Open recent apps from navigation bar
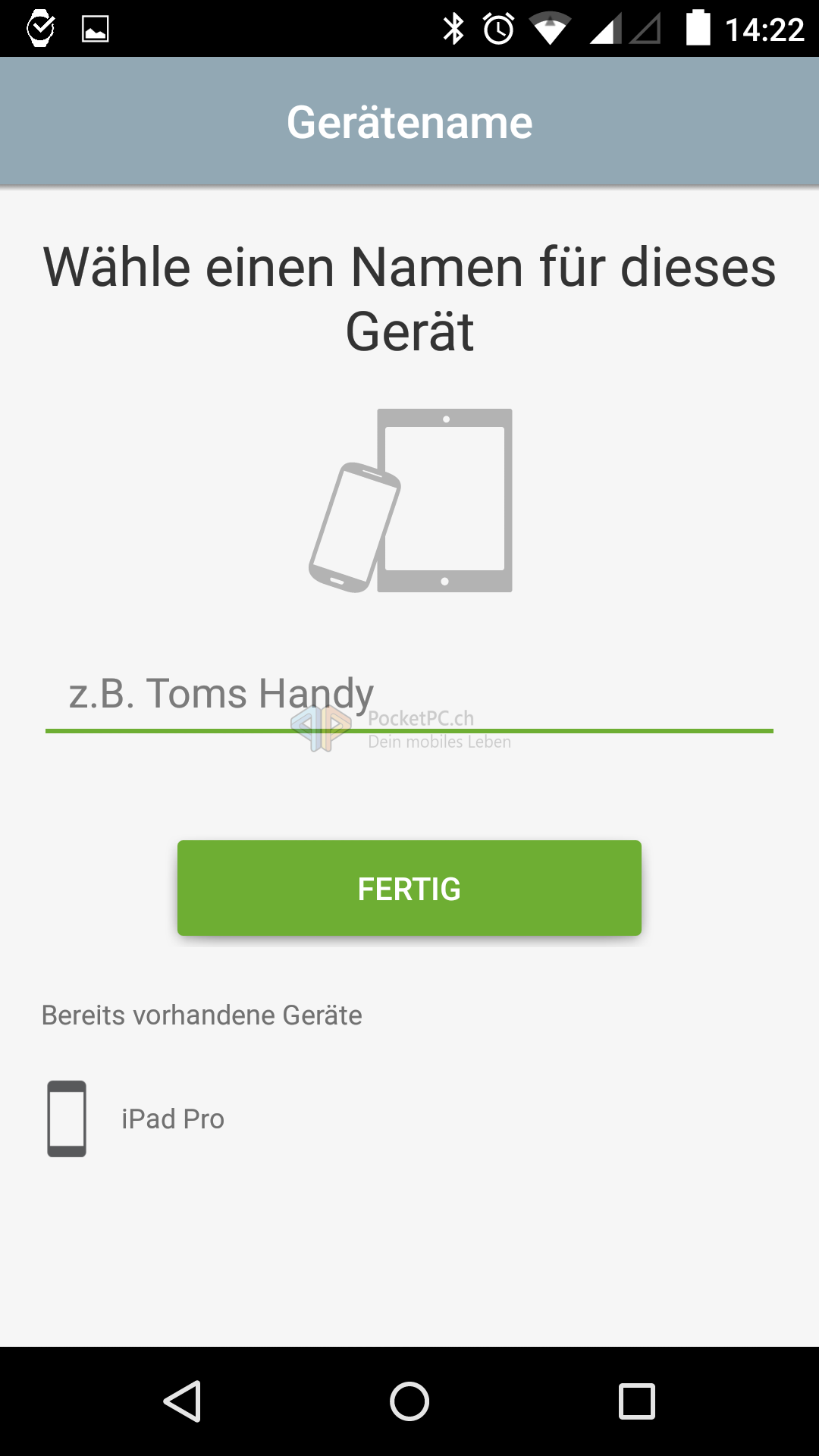819x1456 pixels. pos(637,1401)
